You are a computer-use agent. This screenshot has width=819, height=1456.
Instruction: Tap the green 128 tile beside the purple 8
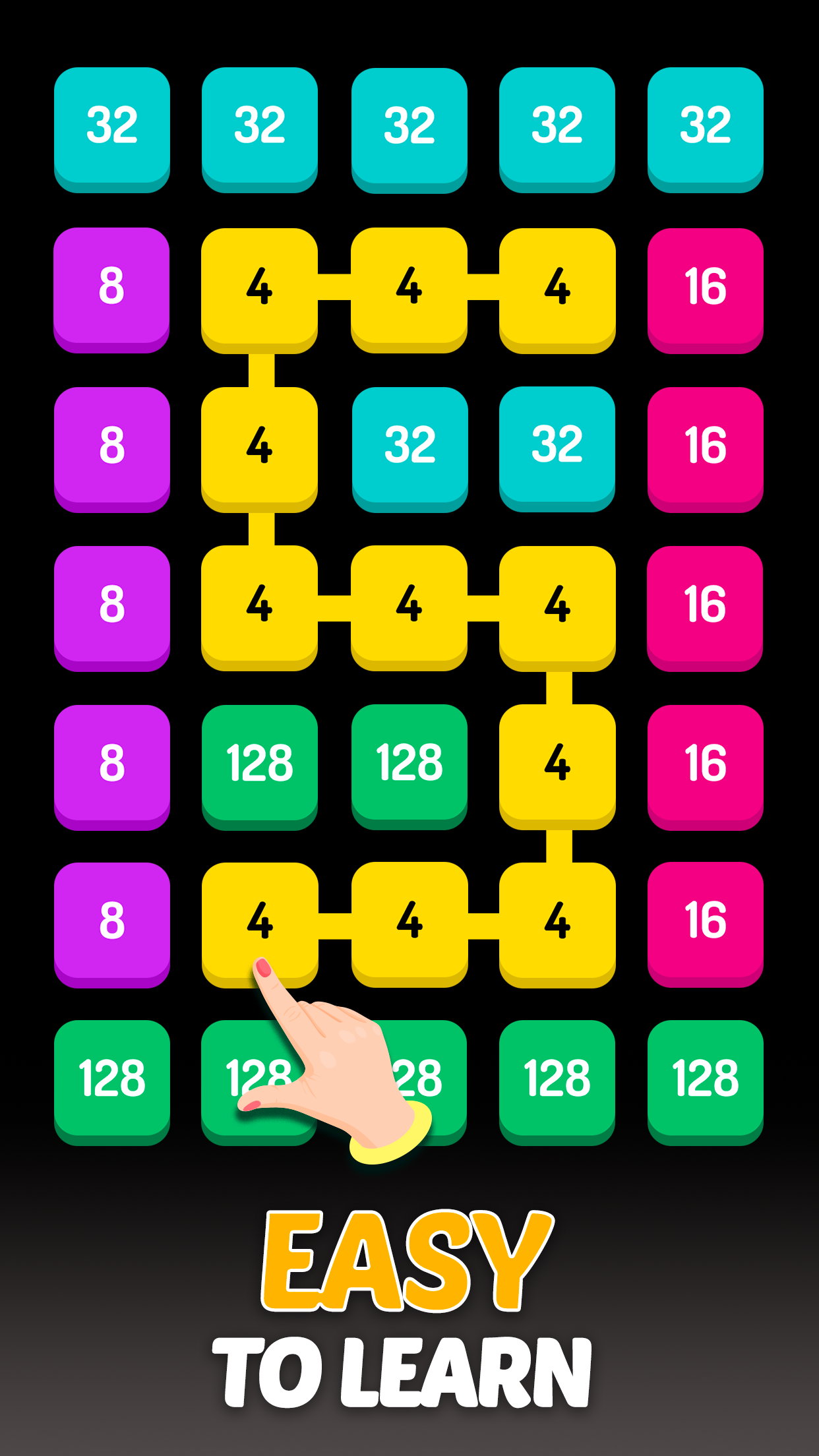pyautogui.click(x=260, y=765)
